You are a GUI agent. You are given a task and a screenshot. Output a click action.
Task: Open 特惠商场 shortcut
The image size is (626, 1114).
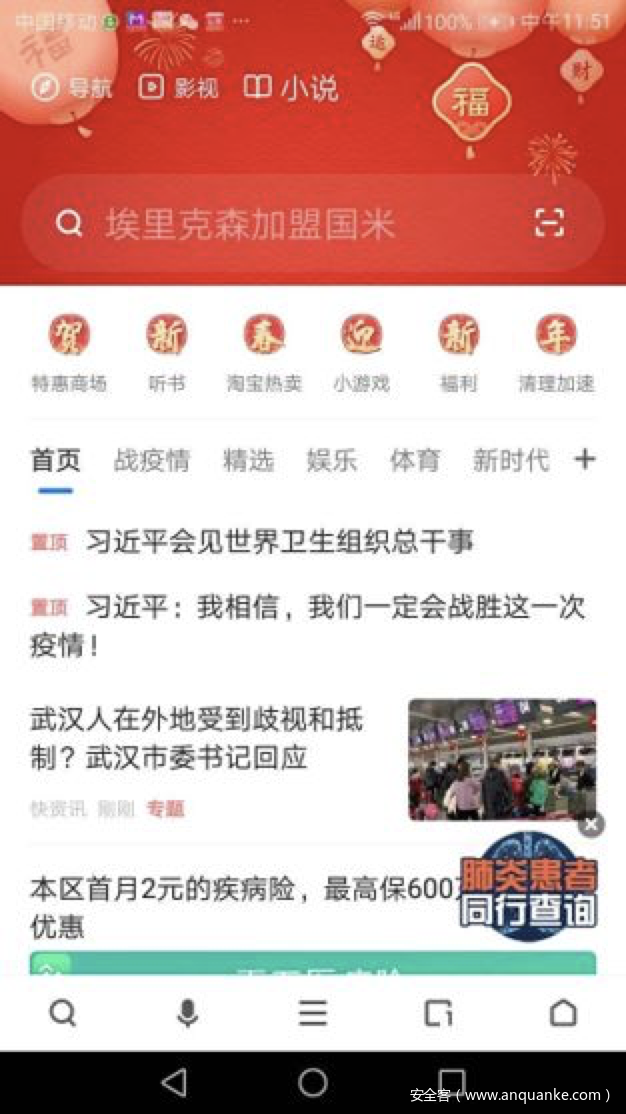coord(69,350)
